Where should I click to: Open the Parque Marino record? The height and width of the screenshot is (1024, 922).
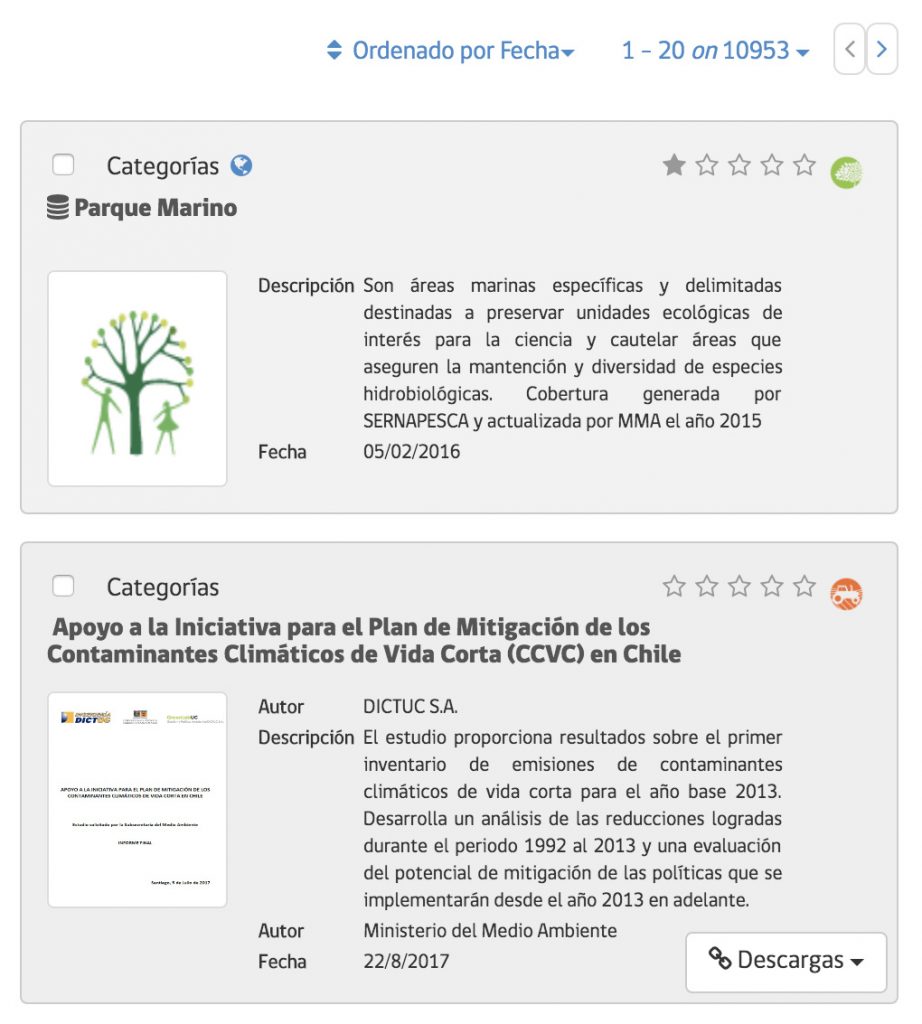[x=155, y=208]
